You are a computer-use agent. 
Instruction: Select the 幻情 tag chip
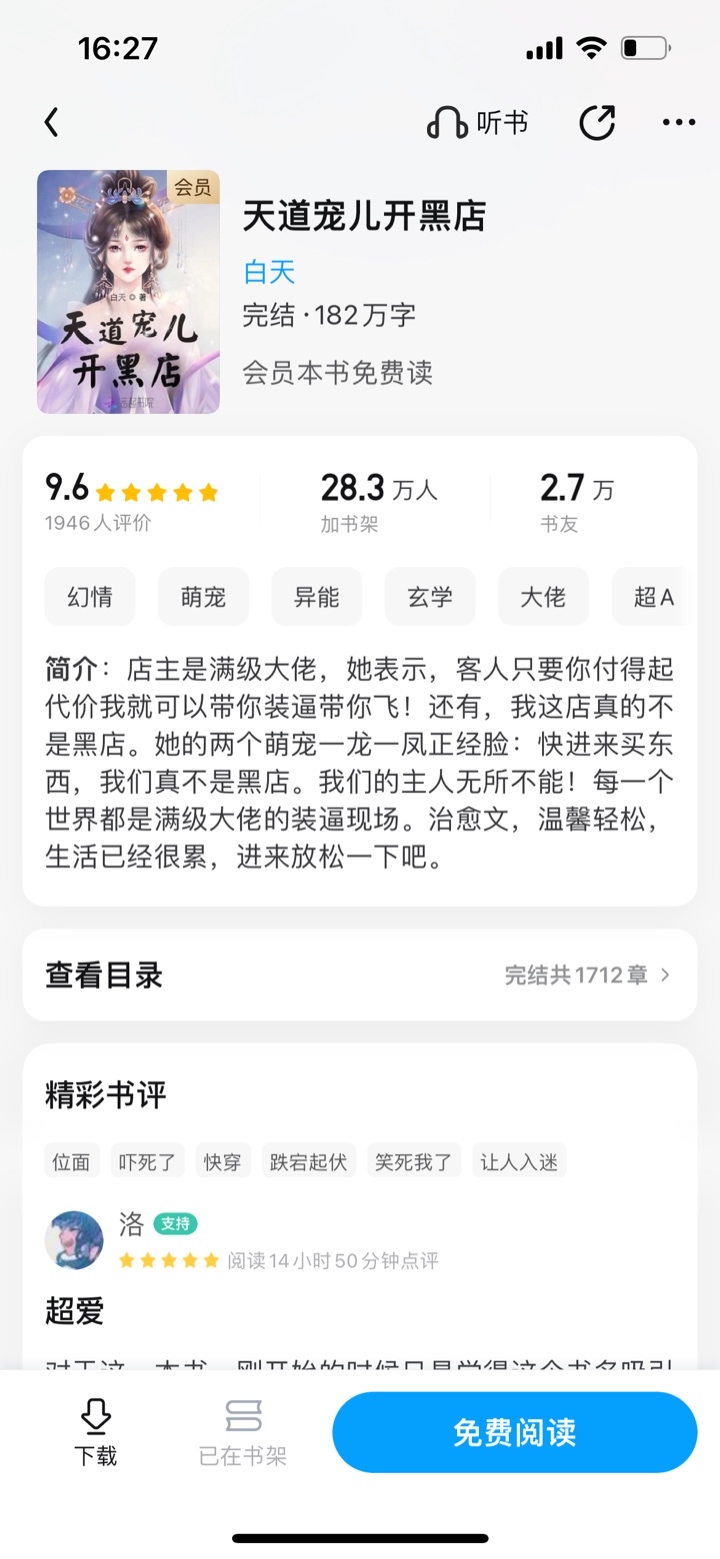click(90, 597)
